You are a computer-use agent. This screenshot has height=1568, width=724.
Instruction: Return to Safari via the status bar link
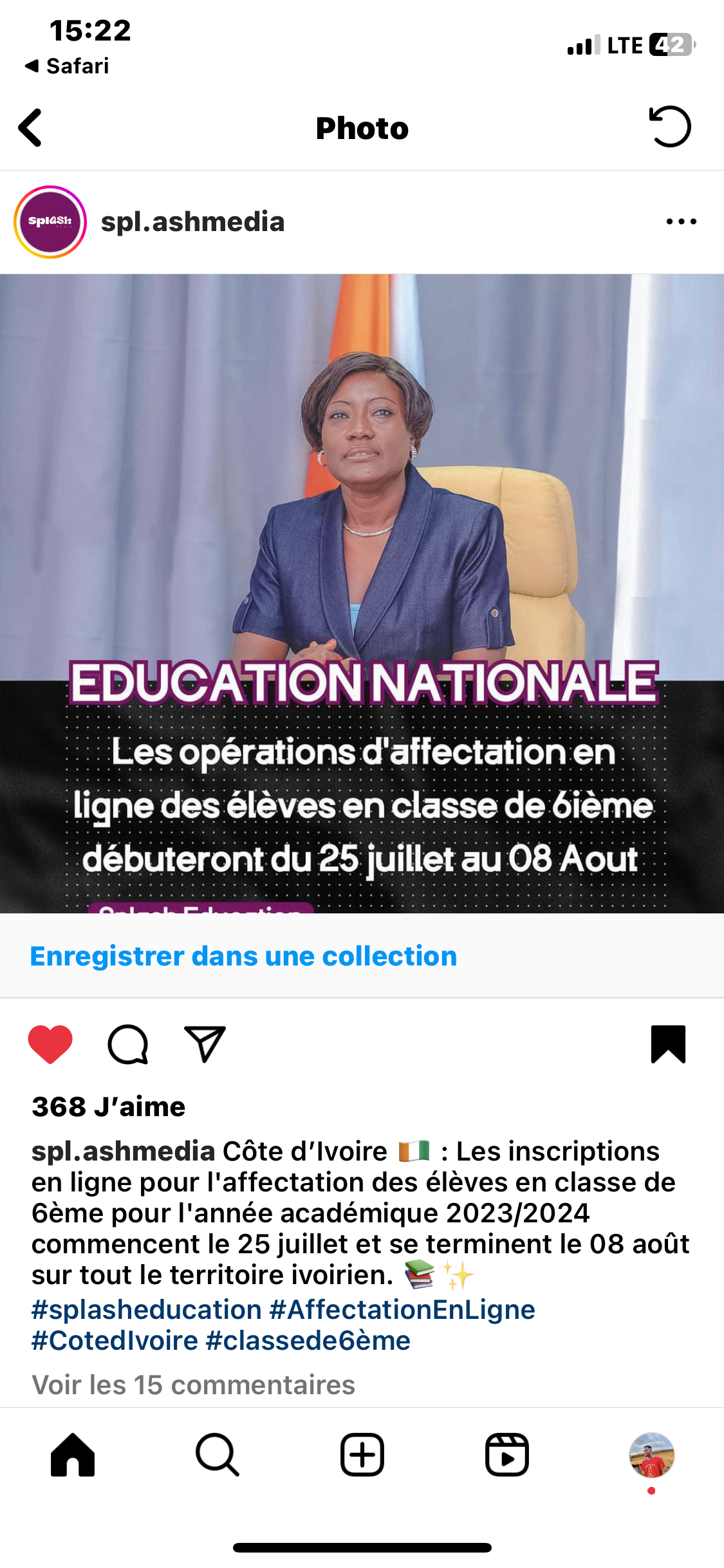tap(68, 66)
